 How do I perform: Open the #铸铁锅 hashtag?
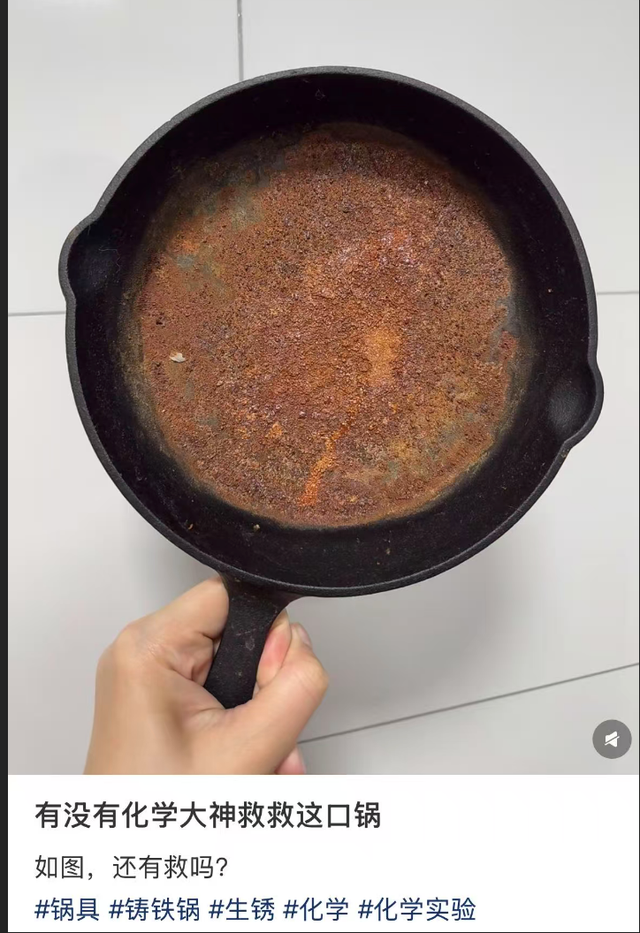[154, 909]
